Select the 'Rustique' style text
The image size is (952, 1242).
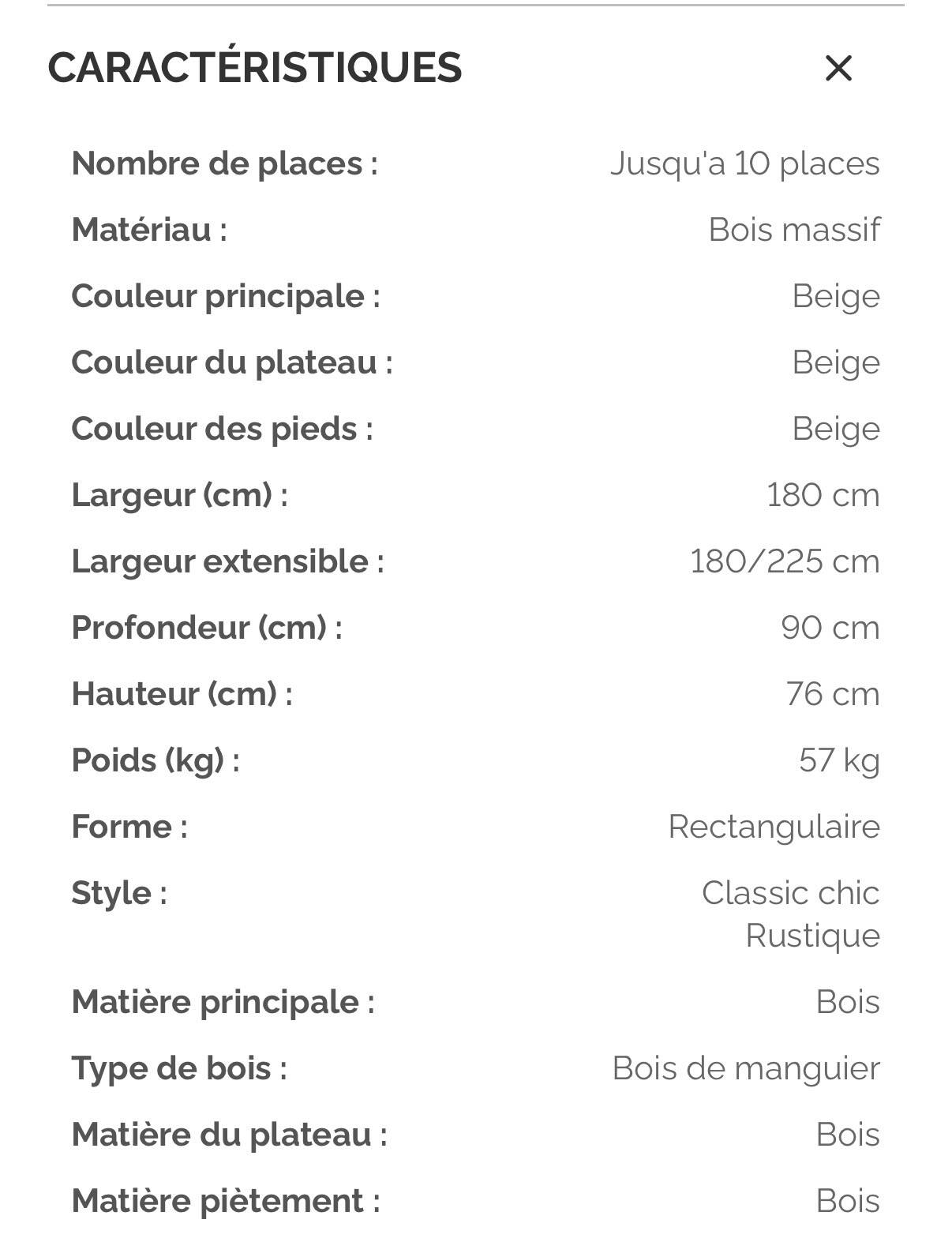point(813,936)
